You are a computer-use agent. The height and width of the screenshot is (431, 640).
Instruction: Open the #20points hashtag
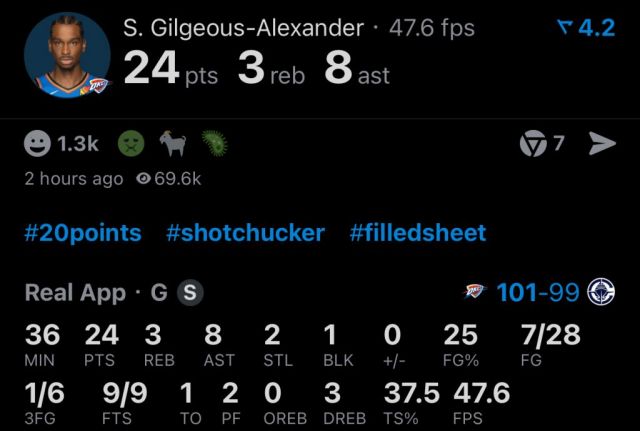coord(82,233)
